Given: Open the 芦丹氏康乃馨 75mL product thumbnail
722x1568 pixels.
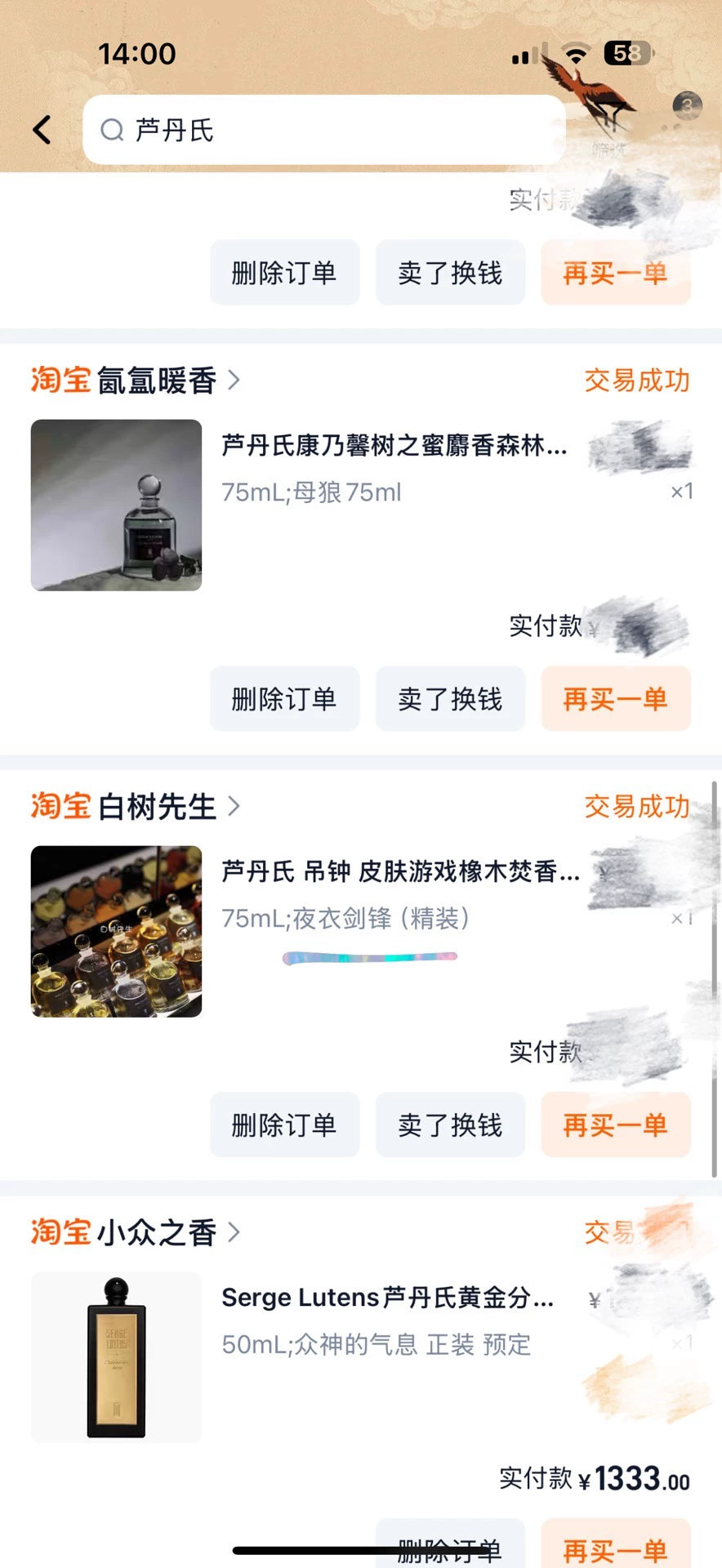Looking at the screenshot, I should click(x=116, y=506).
